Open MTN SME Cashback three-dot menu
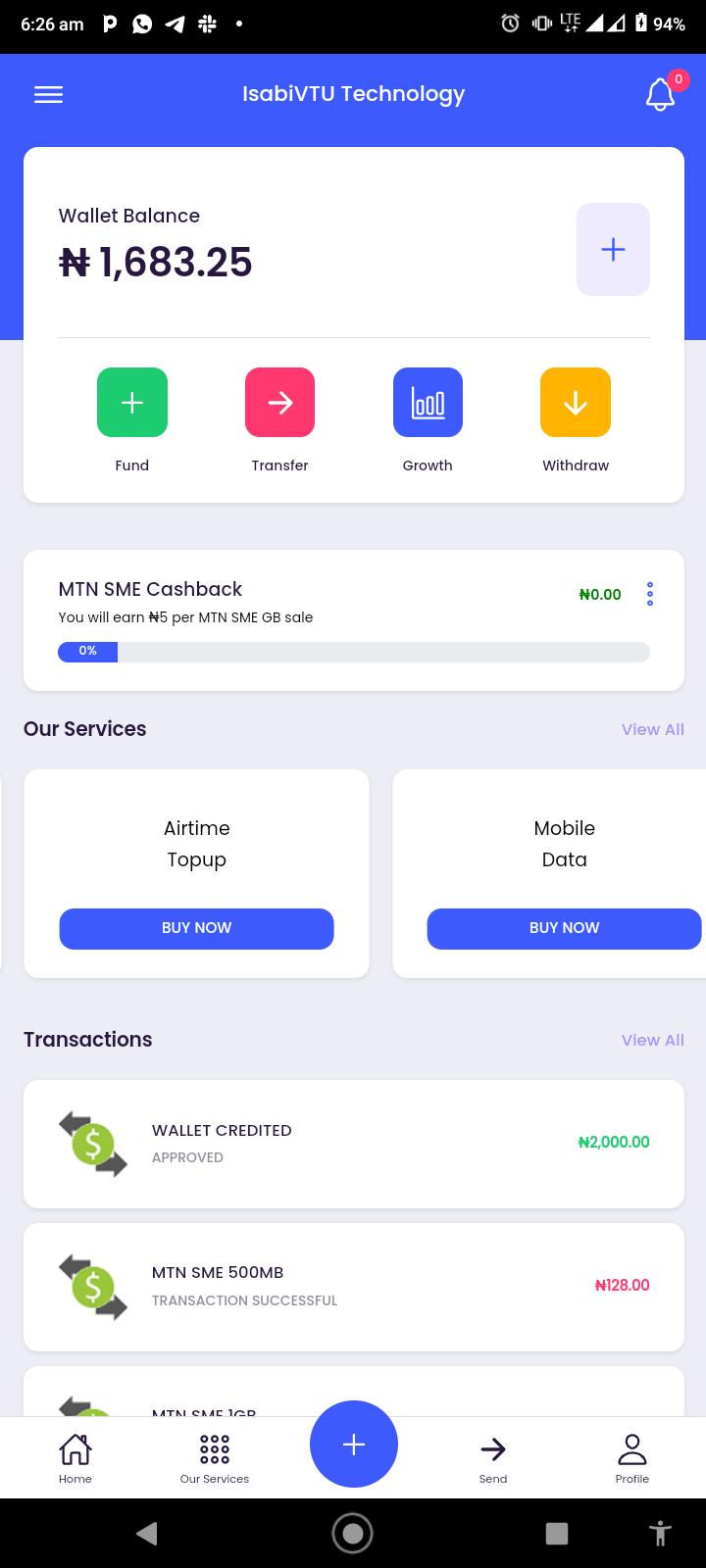 650,594
